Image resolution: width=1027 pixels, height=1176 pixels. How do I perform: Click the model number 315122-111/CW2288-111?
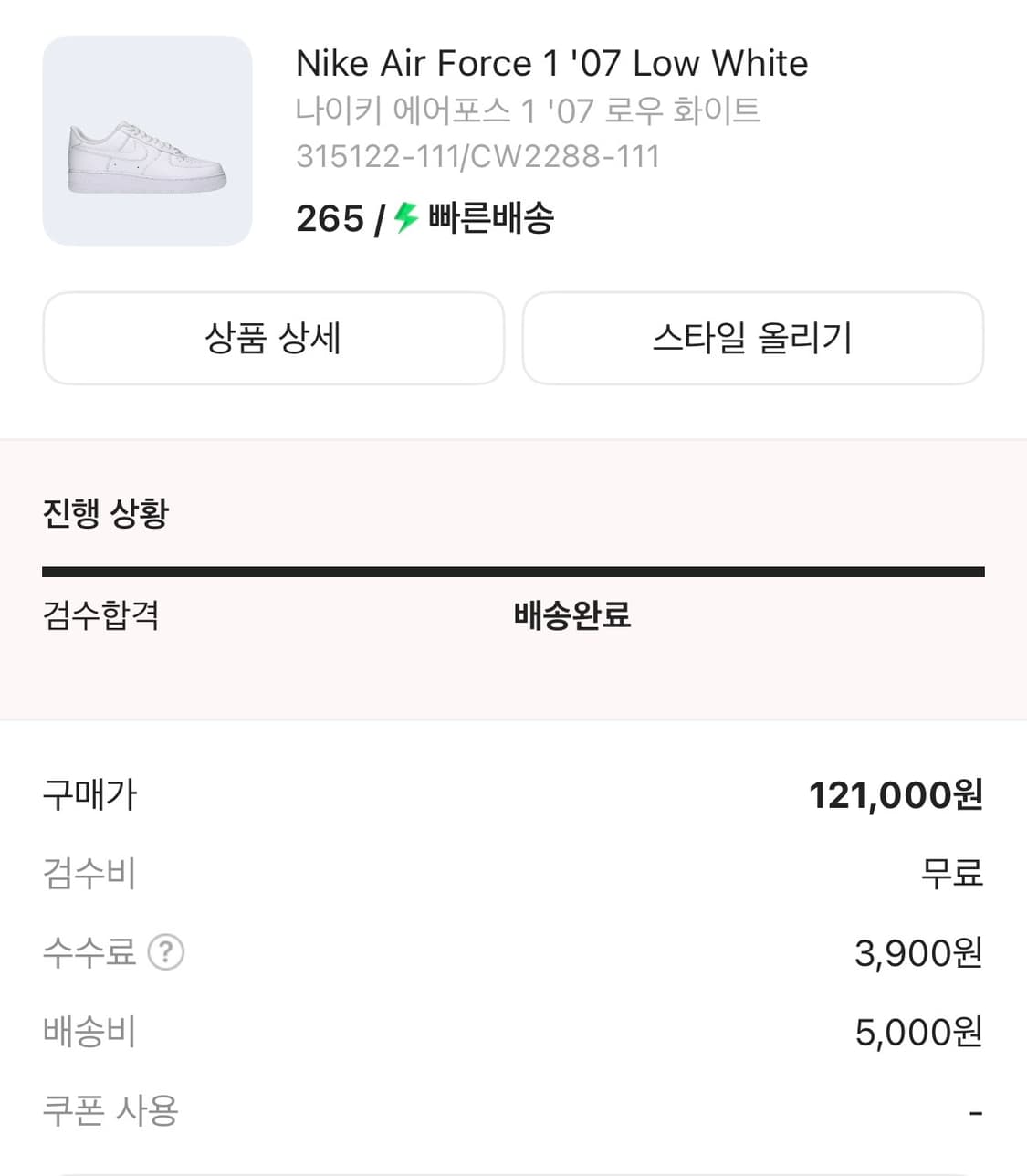[479, 155]
